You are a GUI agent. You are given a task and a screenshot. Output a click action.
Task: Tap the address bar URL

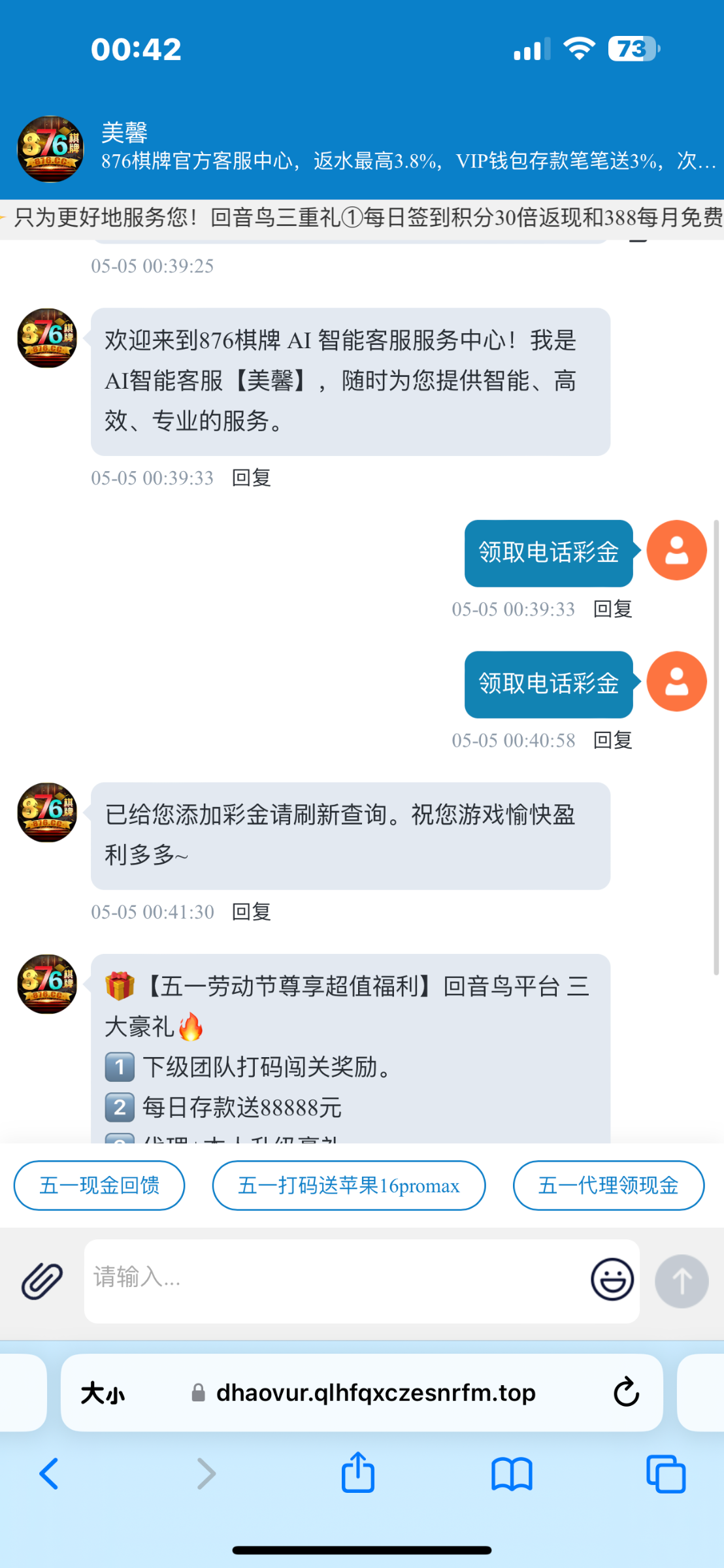tap(376, 1393)
